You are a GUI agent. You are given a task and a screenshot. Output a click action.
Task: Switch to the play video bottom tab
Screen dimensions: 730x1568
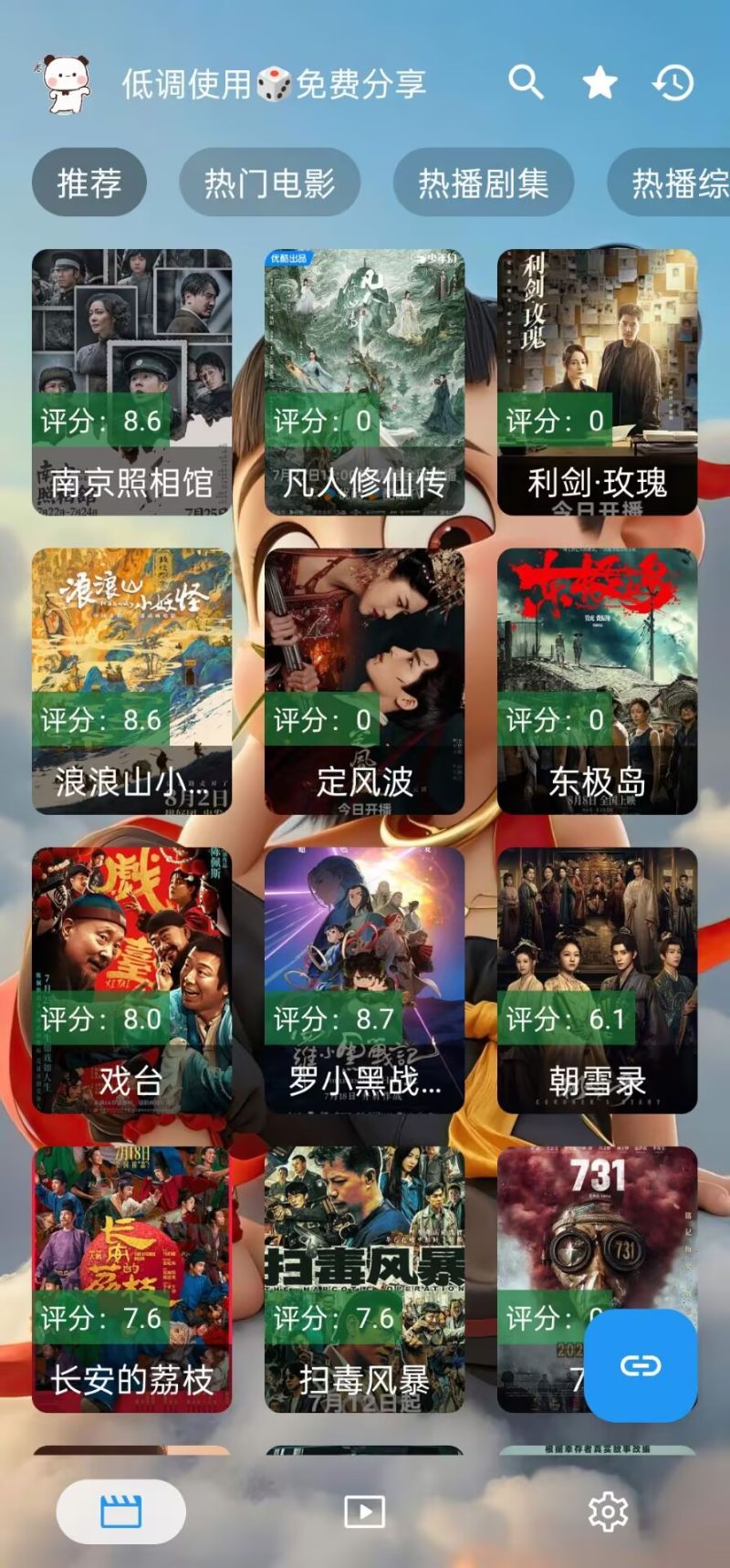[x=365, y=1512]
